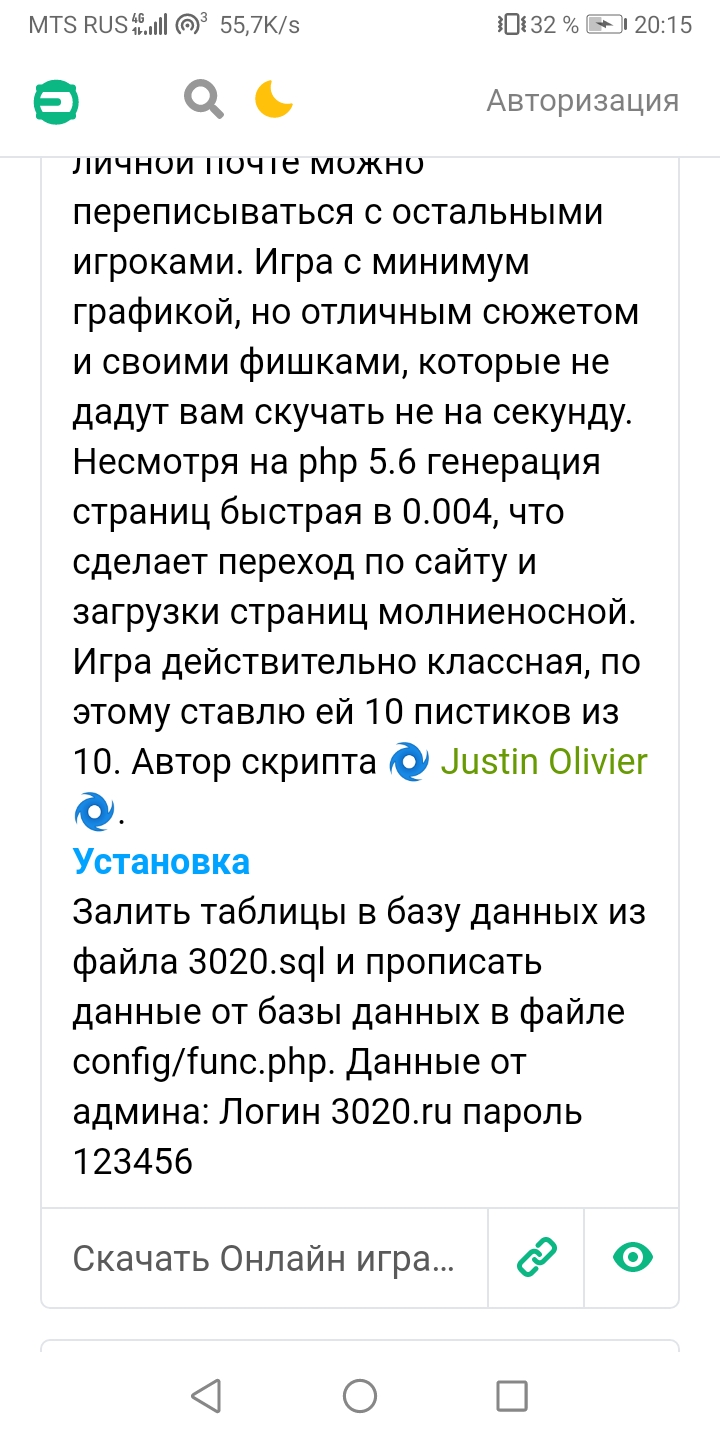Toggle night mode with the moon icon

click(x=273, y=99)
